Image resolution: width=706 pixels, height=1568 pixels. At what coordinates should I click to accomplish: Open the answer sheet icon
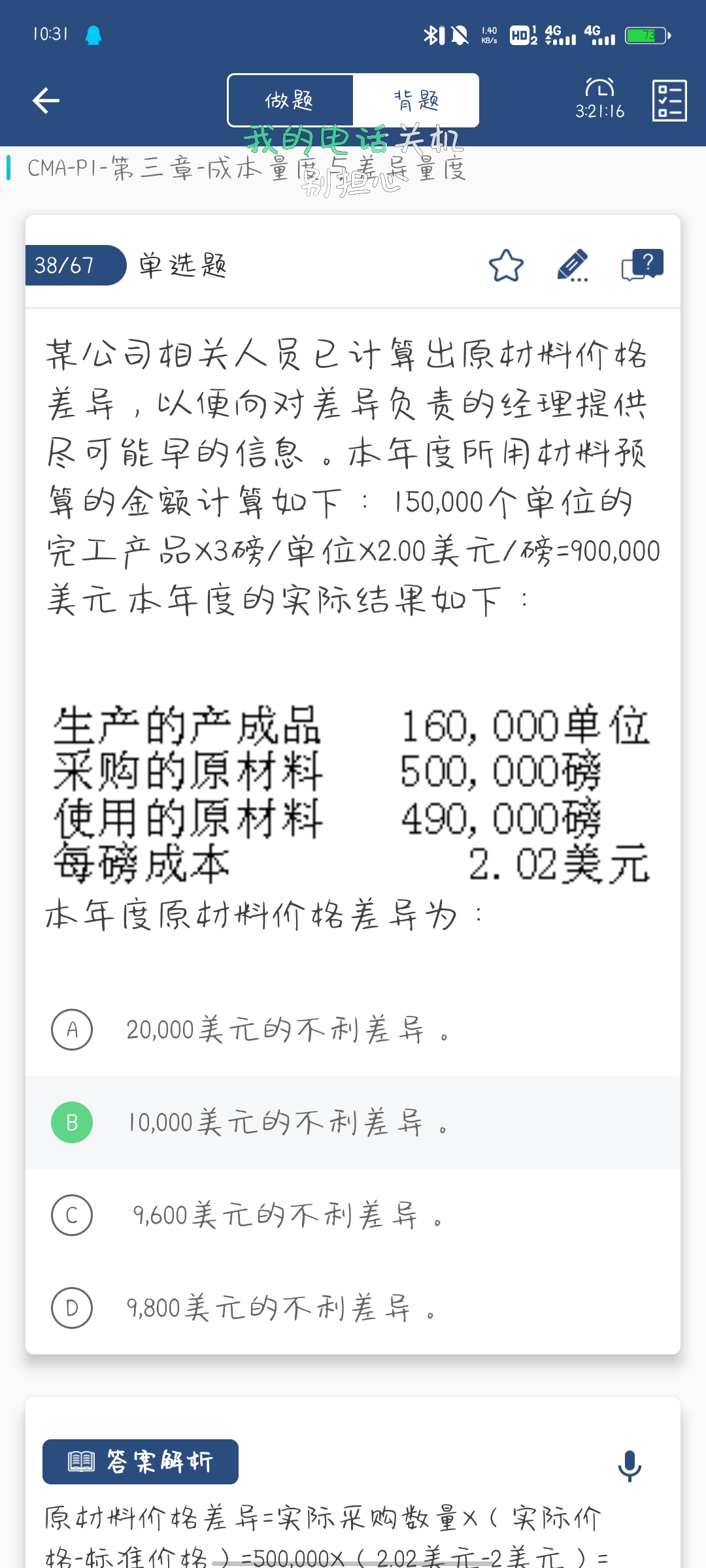point(669,101)
